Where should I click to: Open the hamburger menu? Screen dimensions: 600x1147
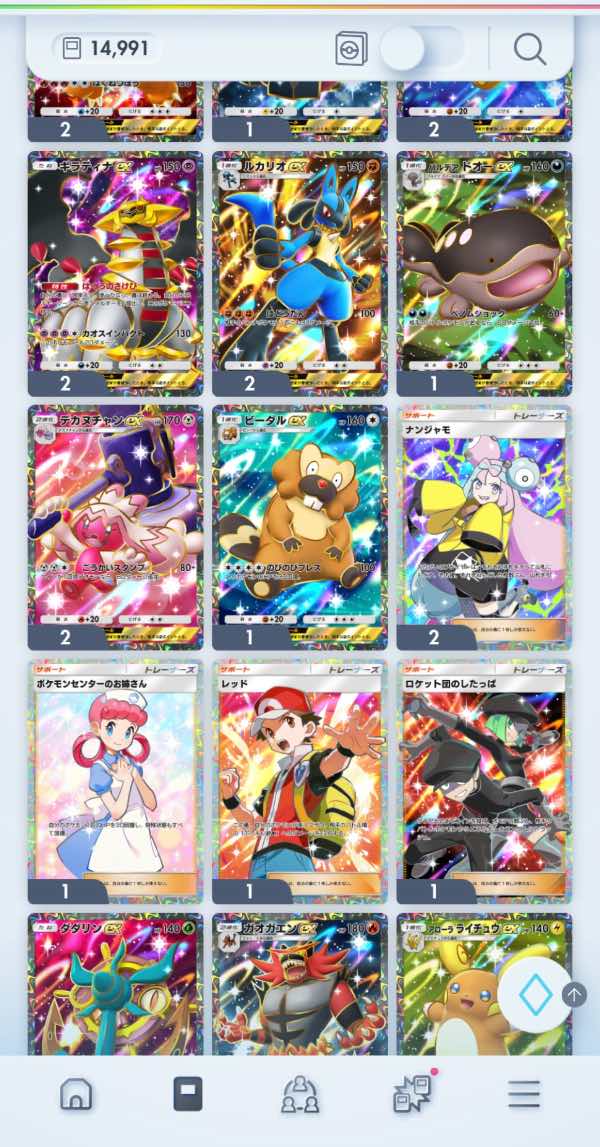point(525,1094)
